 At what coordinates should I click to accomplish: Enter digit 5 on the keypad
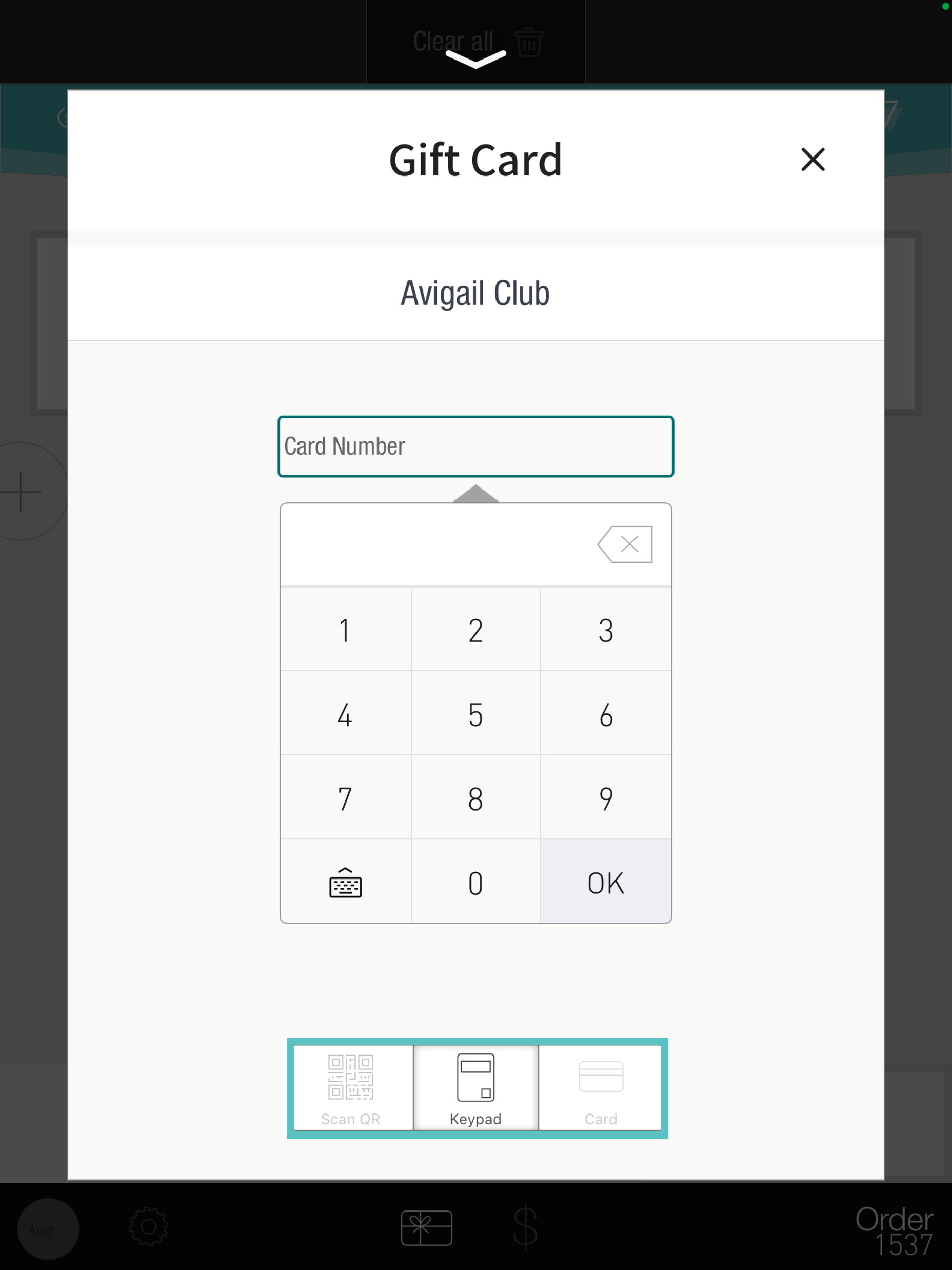[x=475, y=714]
